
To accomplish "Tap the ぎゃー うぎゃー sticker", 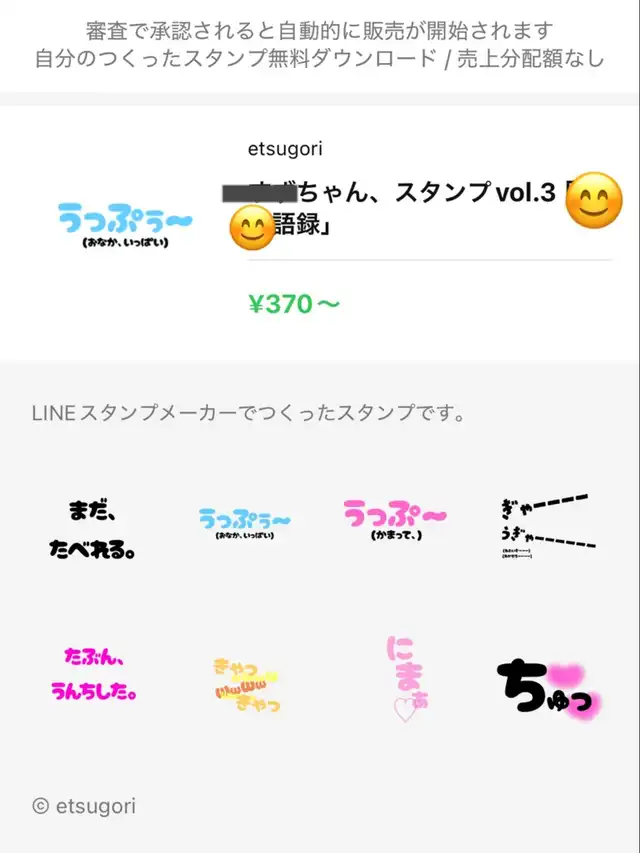I will pyautogui.click(x=546, y=524).
